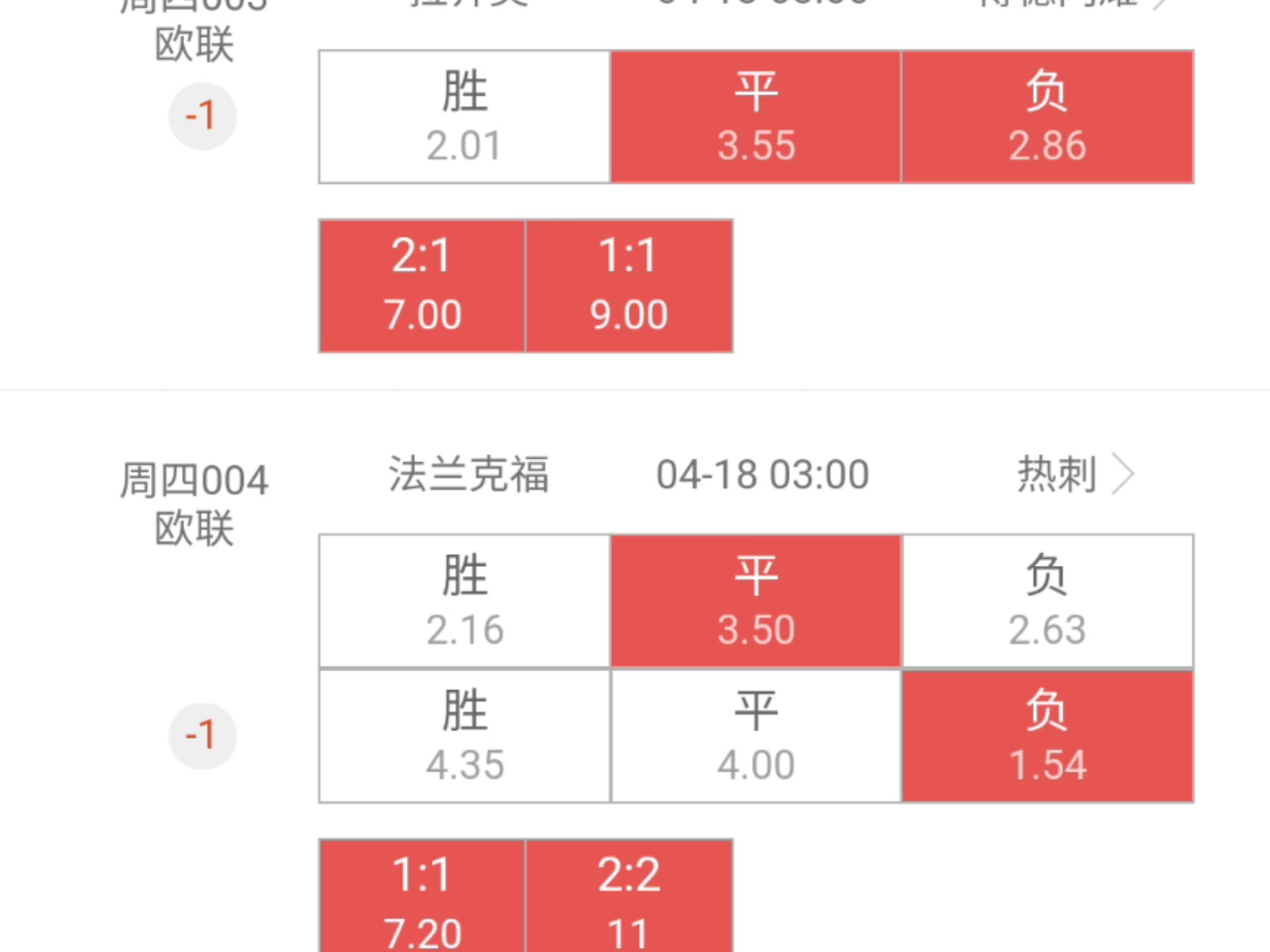
Task: Tap the 2:1 score at 7.00
Action: [422, 286]
